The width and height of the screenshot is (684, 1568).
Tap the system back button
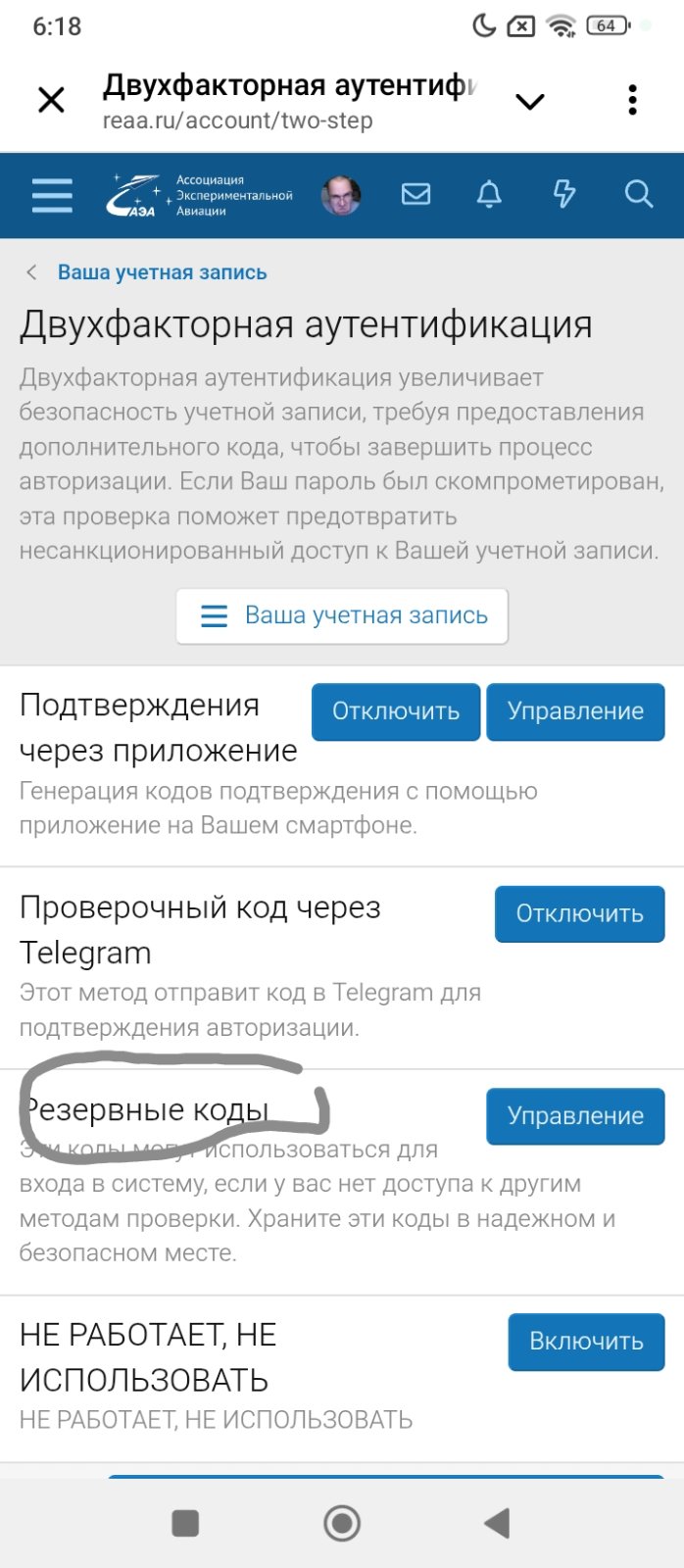tap(498, 1523)
